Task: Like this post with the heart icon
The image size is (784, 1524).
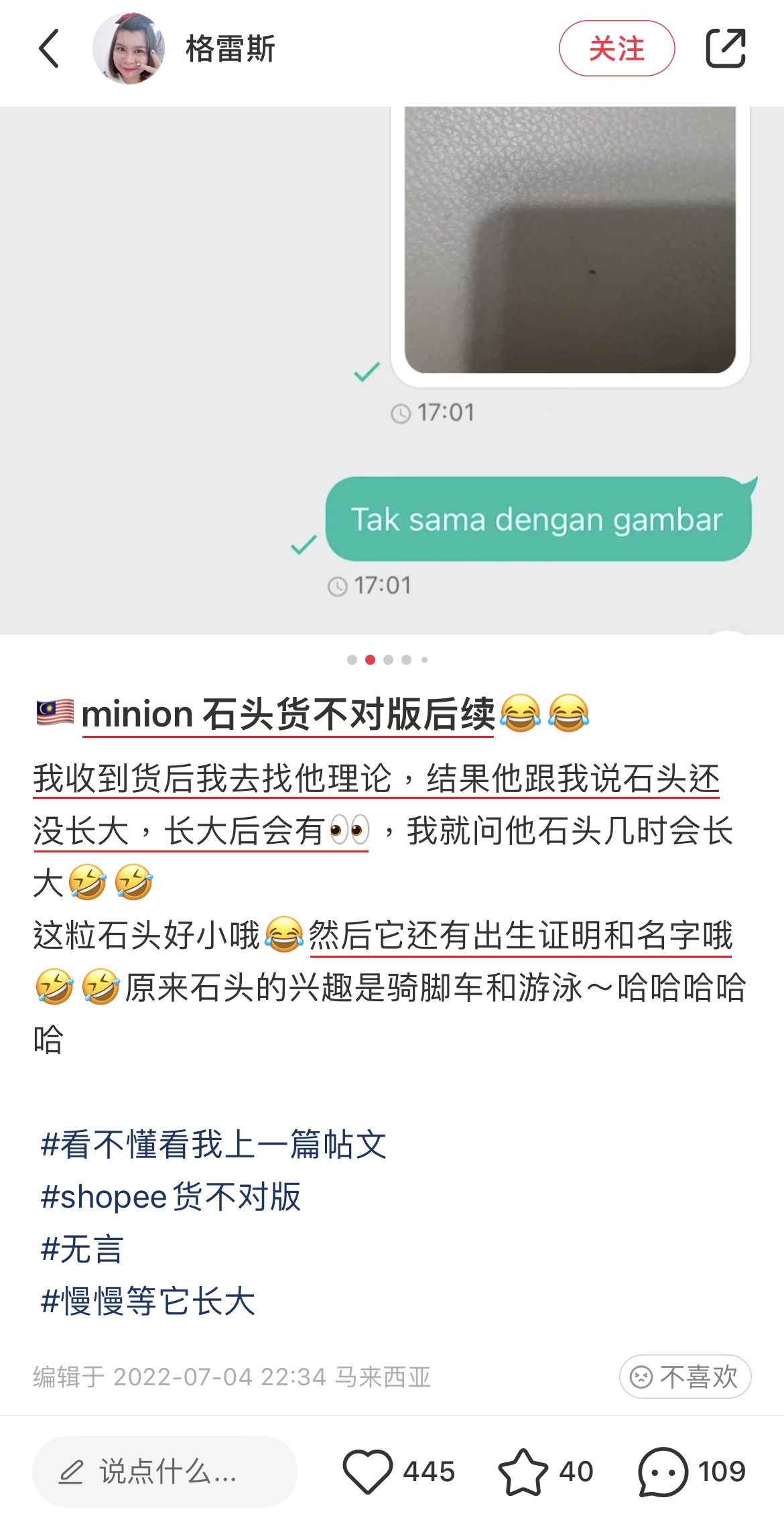Action: (x=368, y=1471)
